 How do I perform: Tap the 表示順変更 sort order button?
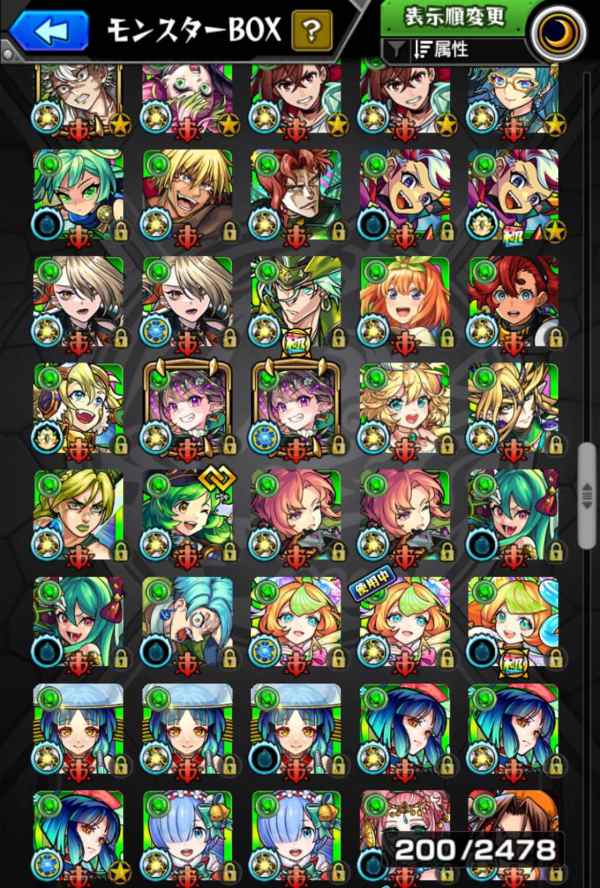coord(454,18)
